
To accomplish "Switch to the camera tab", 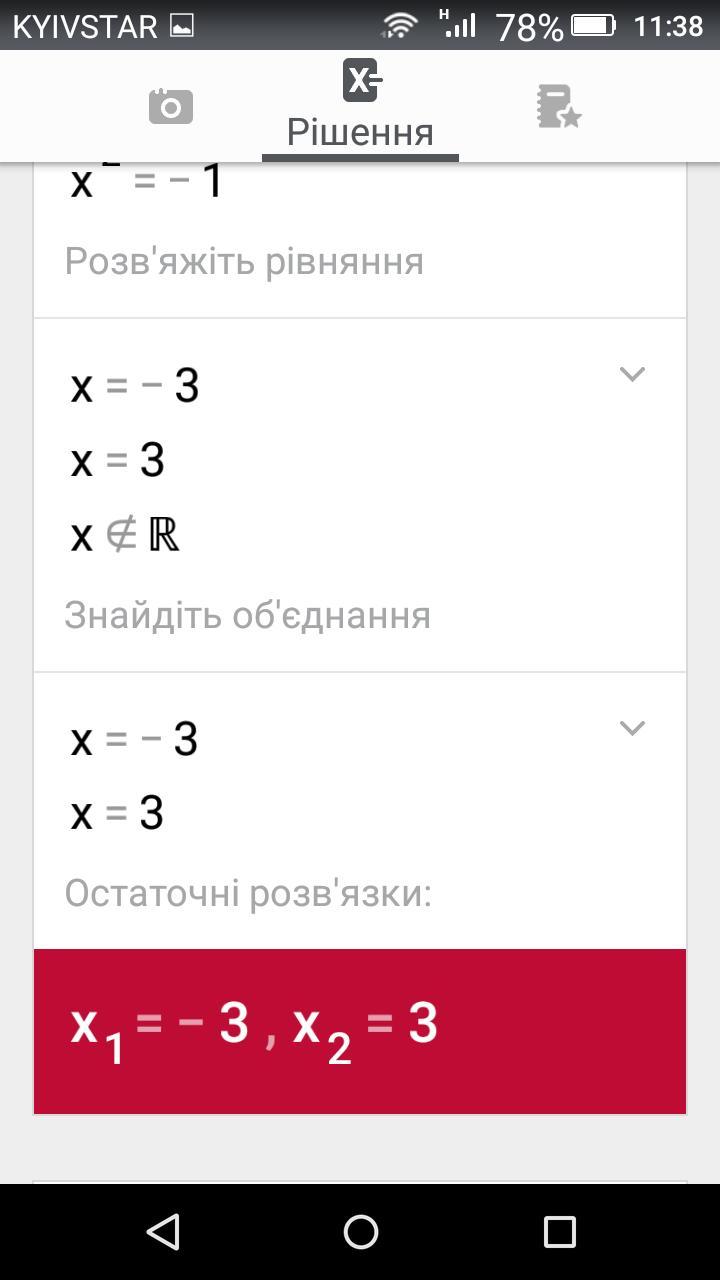I will pos(170,106).
